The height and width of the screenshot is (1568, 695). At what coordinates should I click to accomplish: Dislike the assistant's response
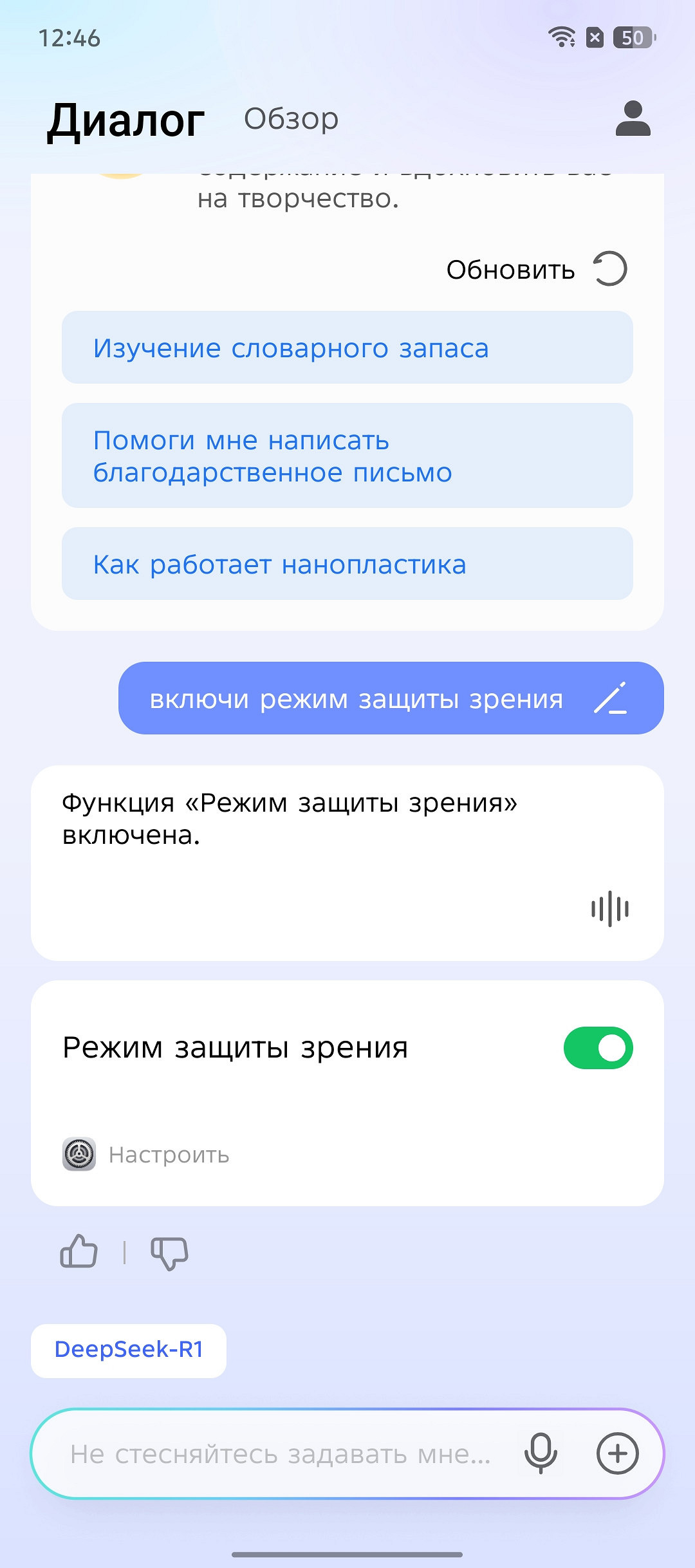[169, 1253]
